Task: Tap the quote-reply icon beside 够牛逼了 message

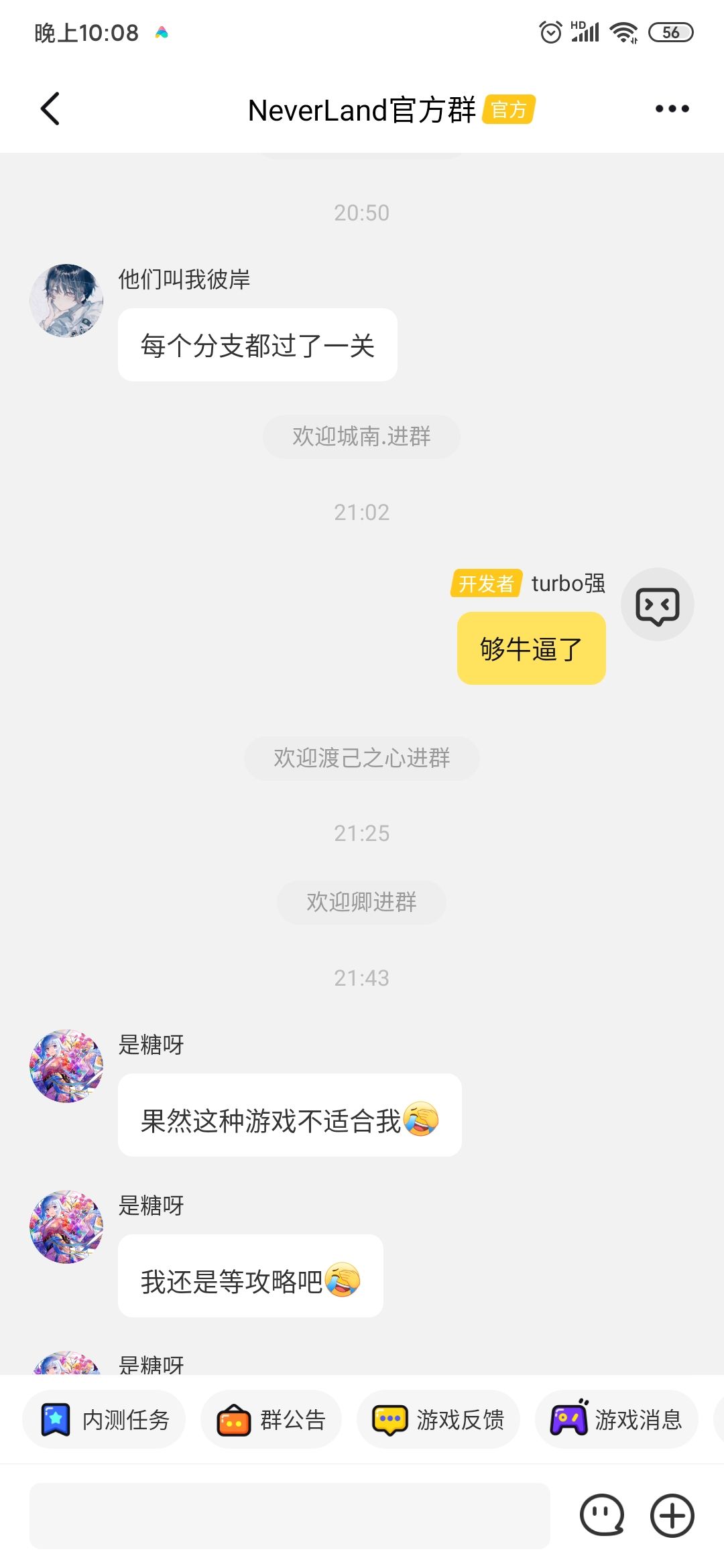Action: [x=658, y=604]
